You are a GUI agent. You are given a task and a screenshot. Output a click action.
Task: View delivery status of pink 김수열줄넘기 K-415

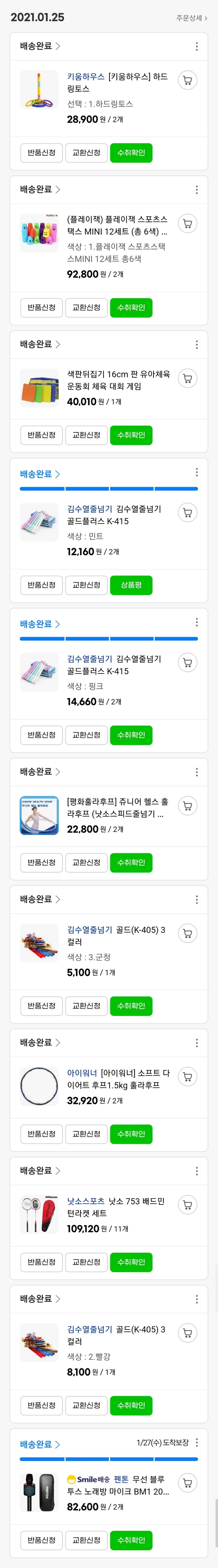(x=40, y=624)
